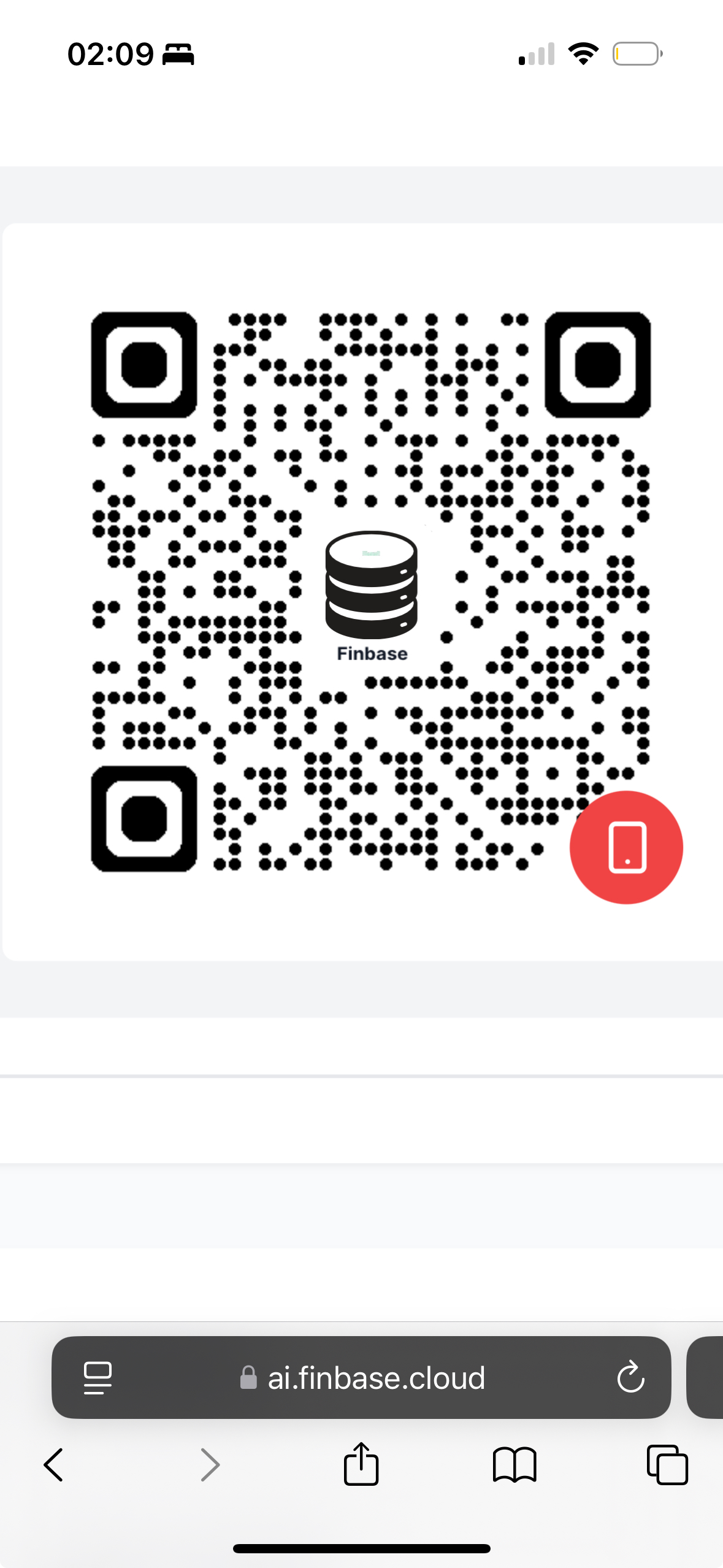Tap the ai.finbase.cloud address field
Viewport: 723px width, 1568px height.
(376, 1378)
